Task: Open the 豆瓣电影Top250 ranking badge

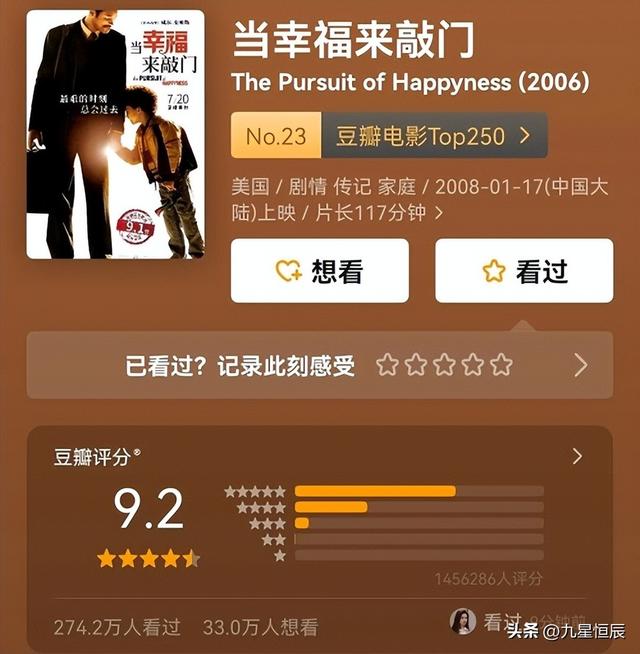Action: coord(389,135)
